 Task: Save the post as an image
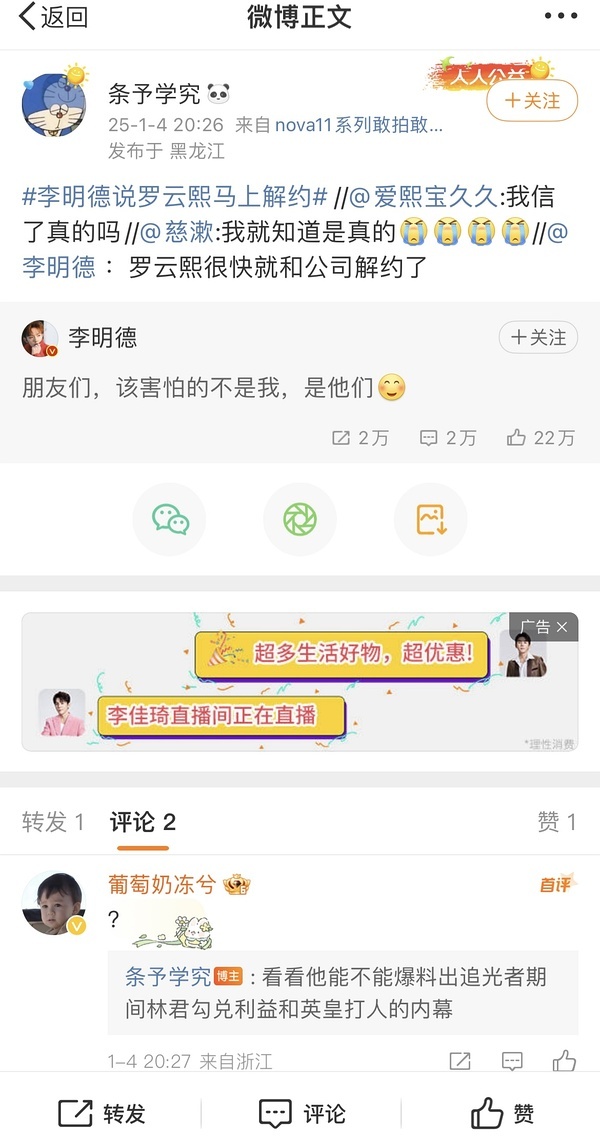[431, 519]
